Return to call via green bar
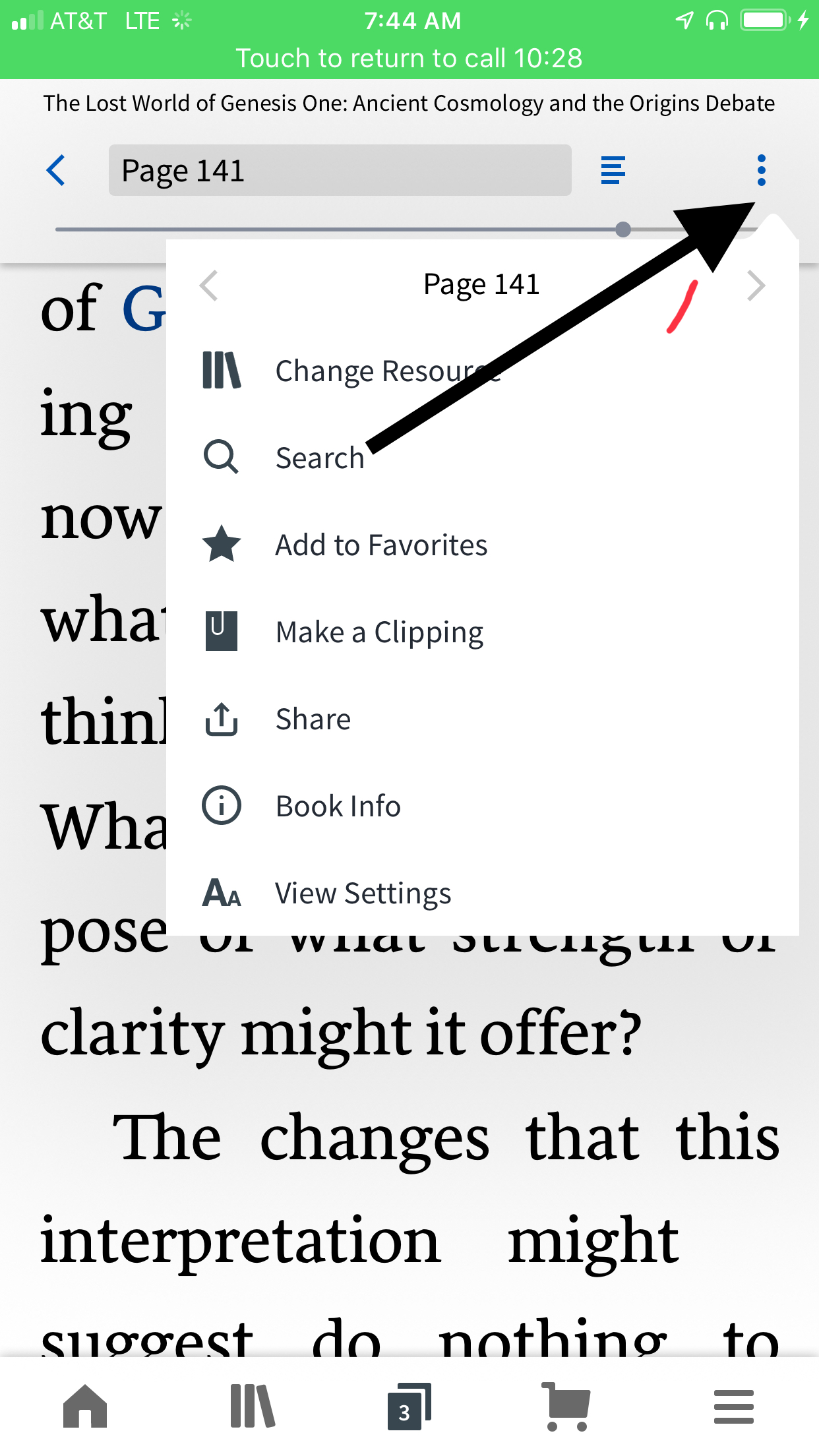819x1456 pixels. tap(409, 58)
